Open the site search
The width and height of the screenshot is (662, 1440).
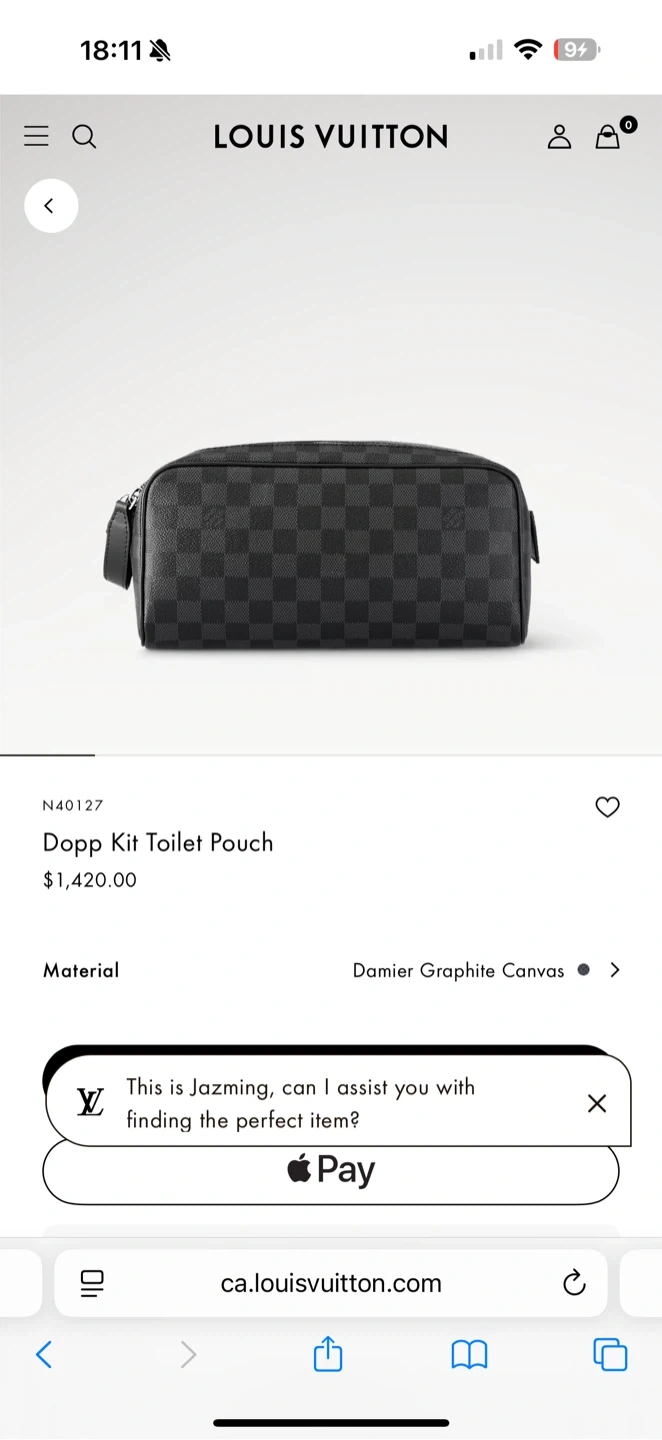85,136
